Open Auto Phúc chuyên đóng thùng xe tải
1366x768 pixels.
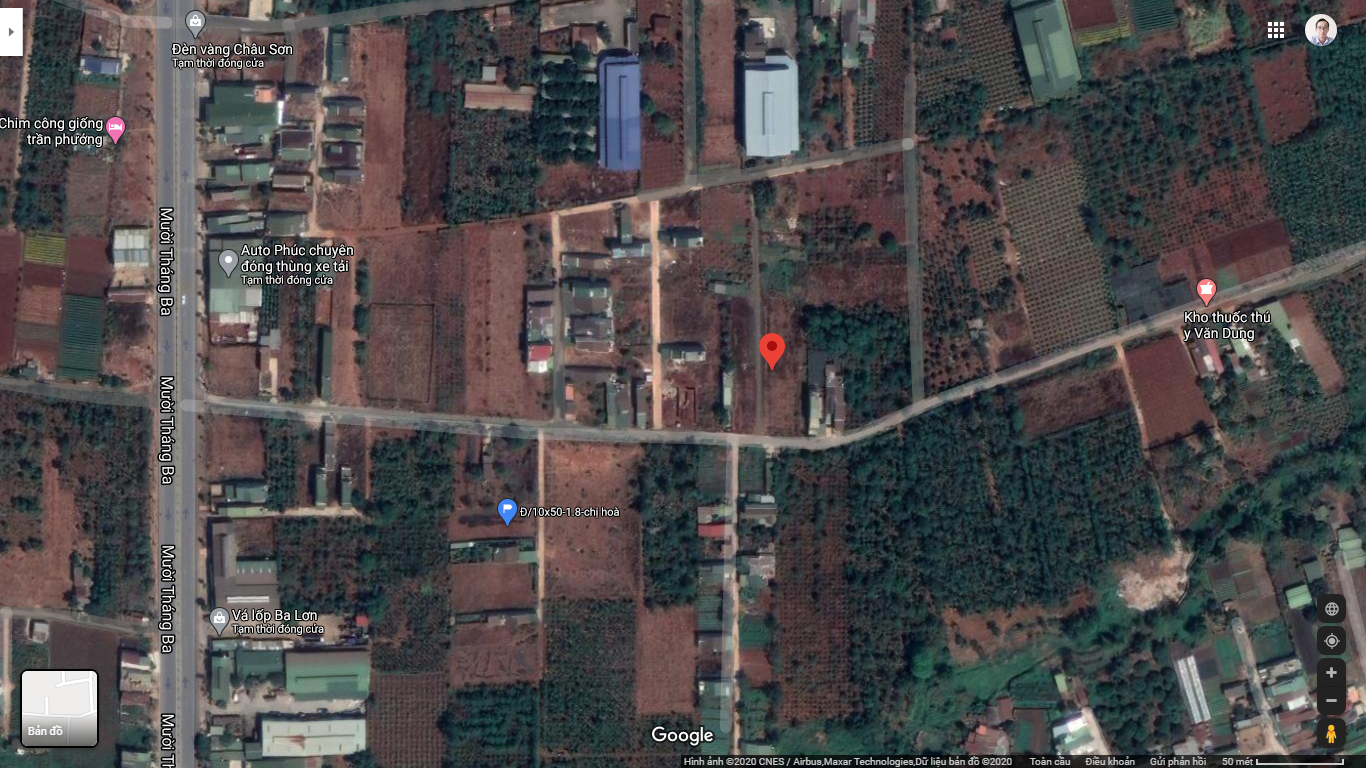(x=228, y=263)
